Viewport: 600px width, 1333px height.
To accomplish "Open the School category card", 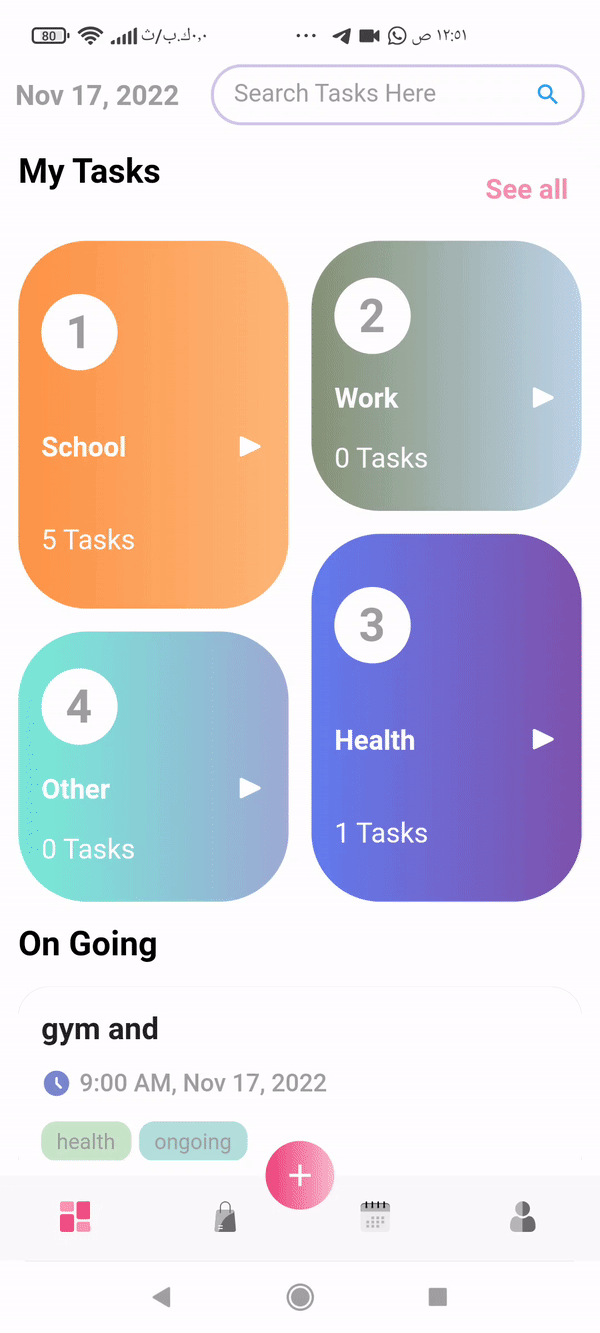I will (153, 424).
